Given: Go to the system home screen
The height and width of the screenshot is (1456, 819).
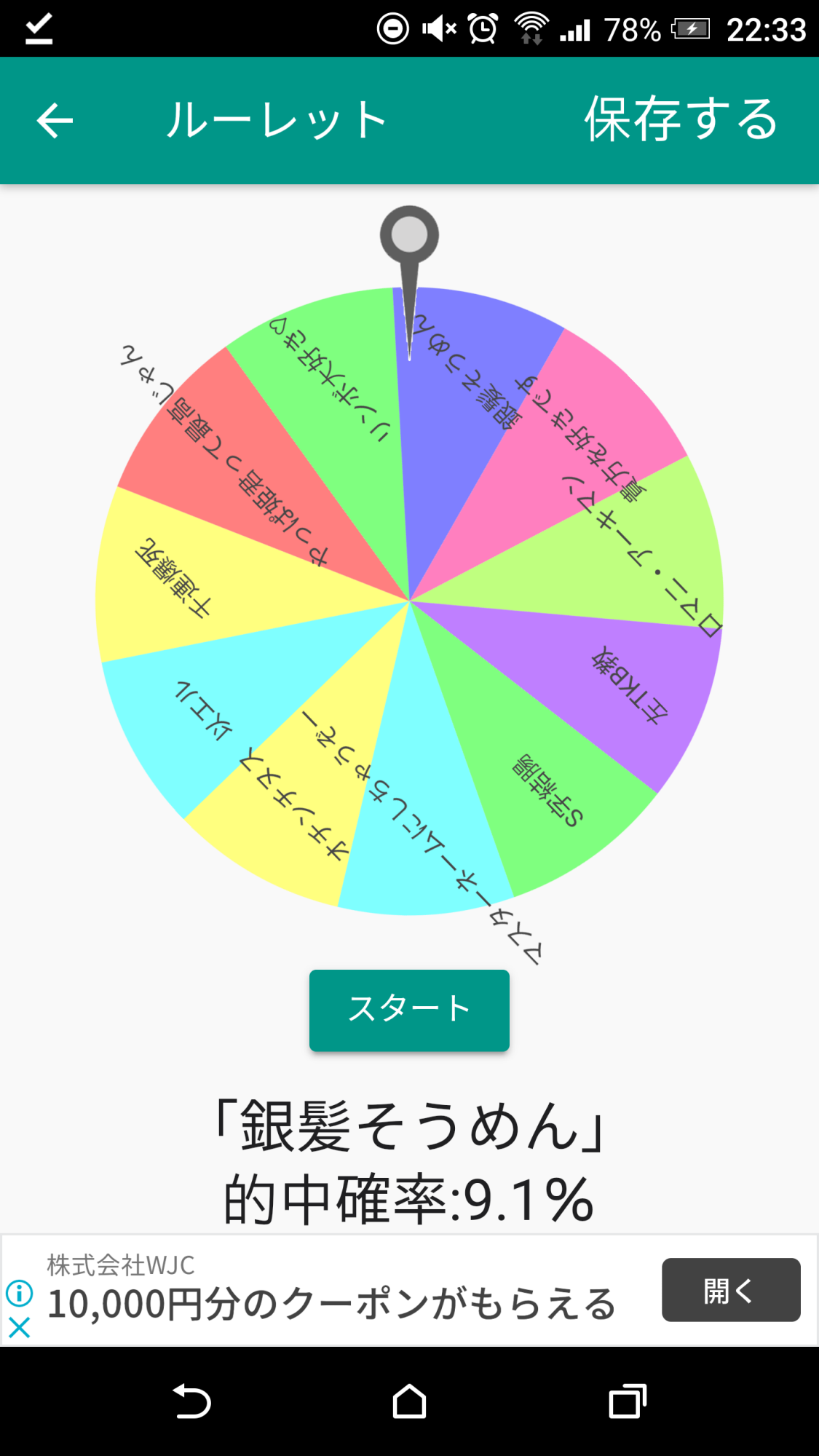Looking at the screenshot, I should 409,1401.
